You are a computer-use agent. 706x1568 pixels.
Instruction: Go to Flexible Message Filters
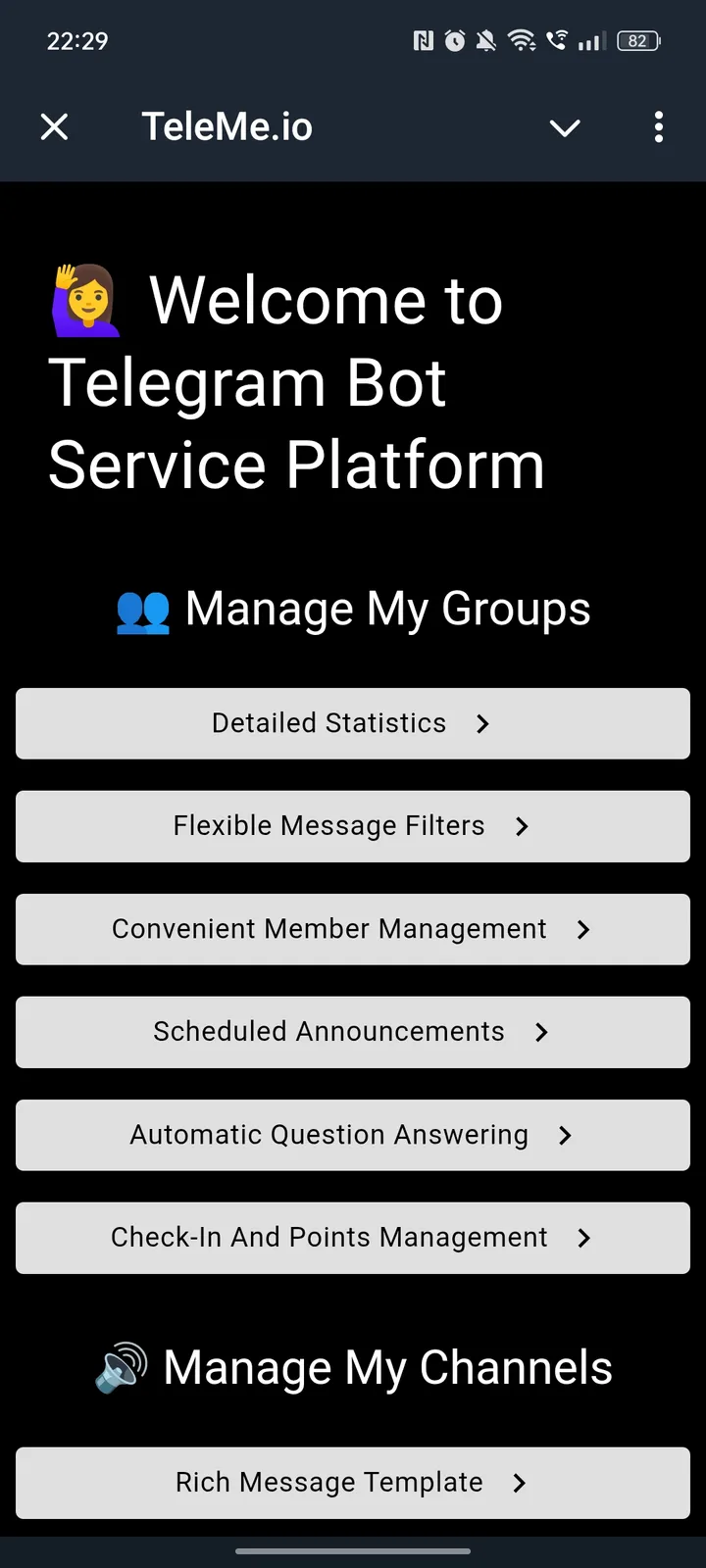(352, 826)
